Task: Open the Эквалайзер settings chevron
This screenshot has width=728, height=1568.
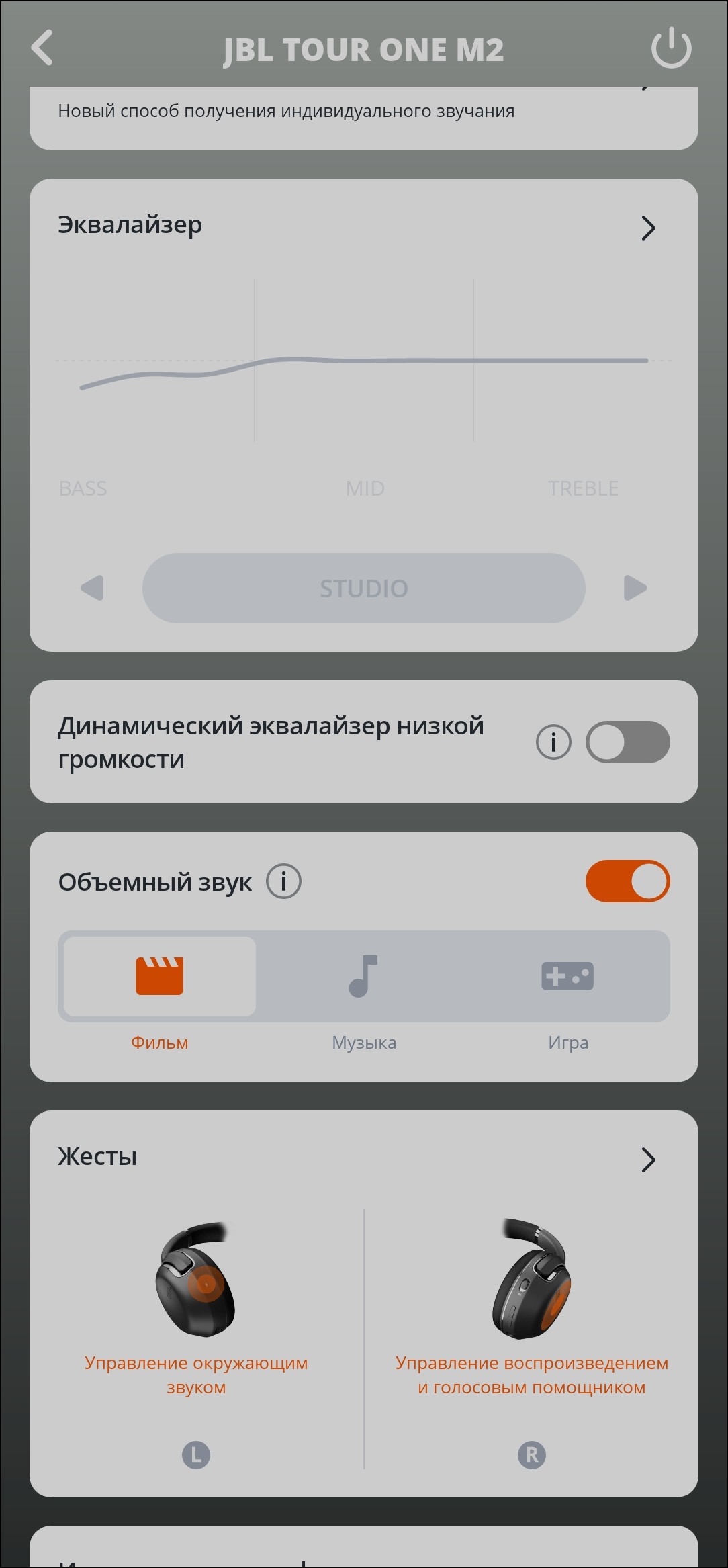Action: coord(647,228)
